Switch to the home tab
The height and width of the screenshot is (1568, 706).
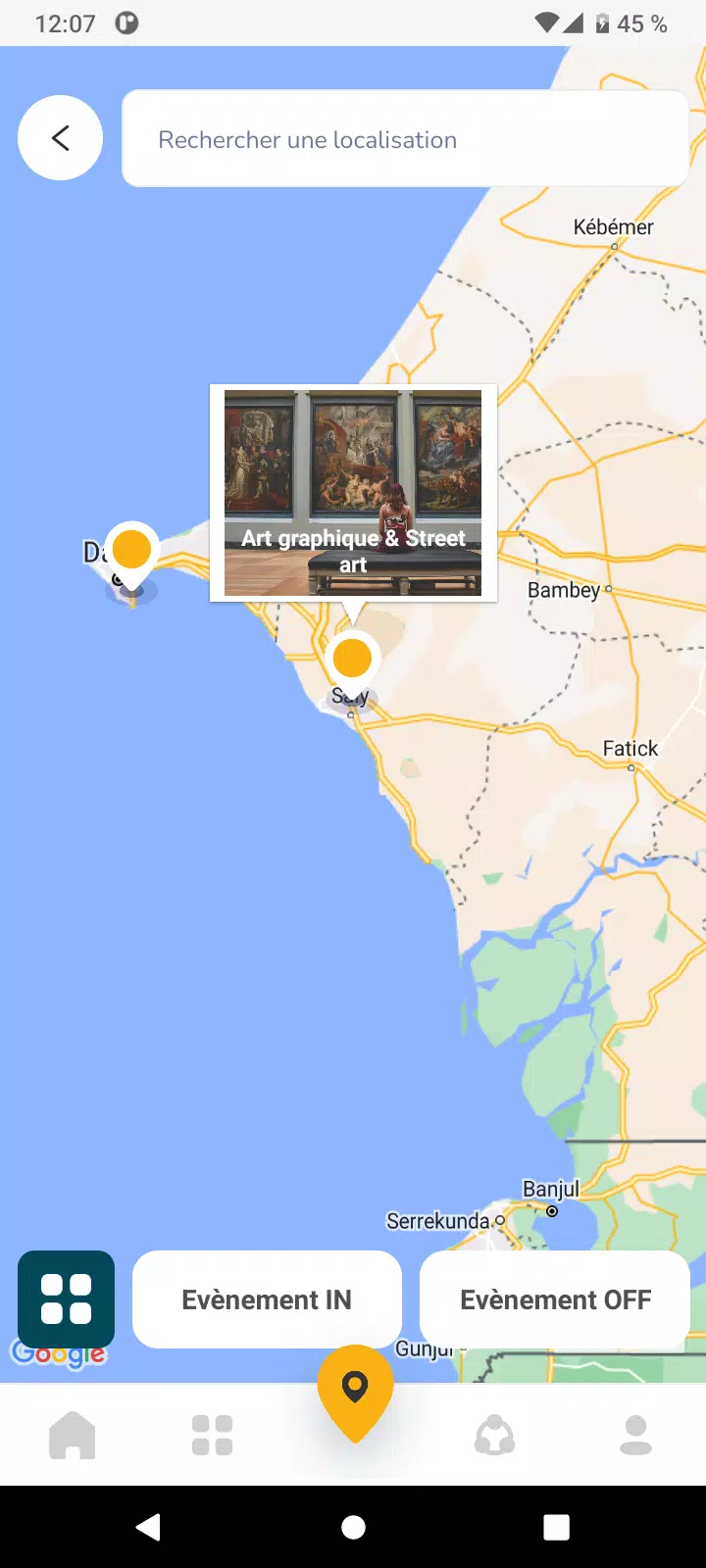click(x=73, y=1436)
